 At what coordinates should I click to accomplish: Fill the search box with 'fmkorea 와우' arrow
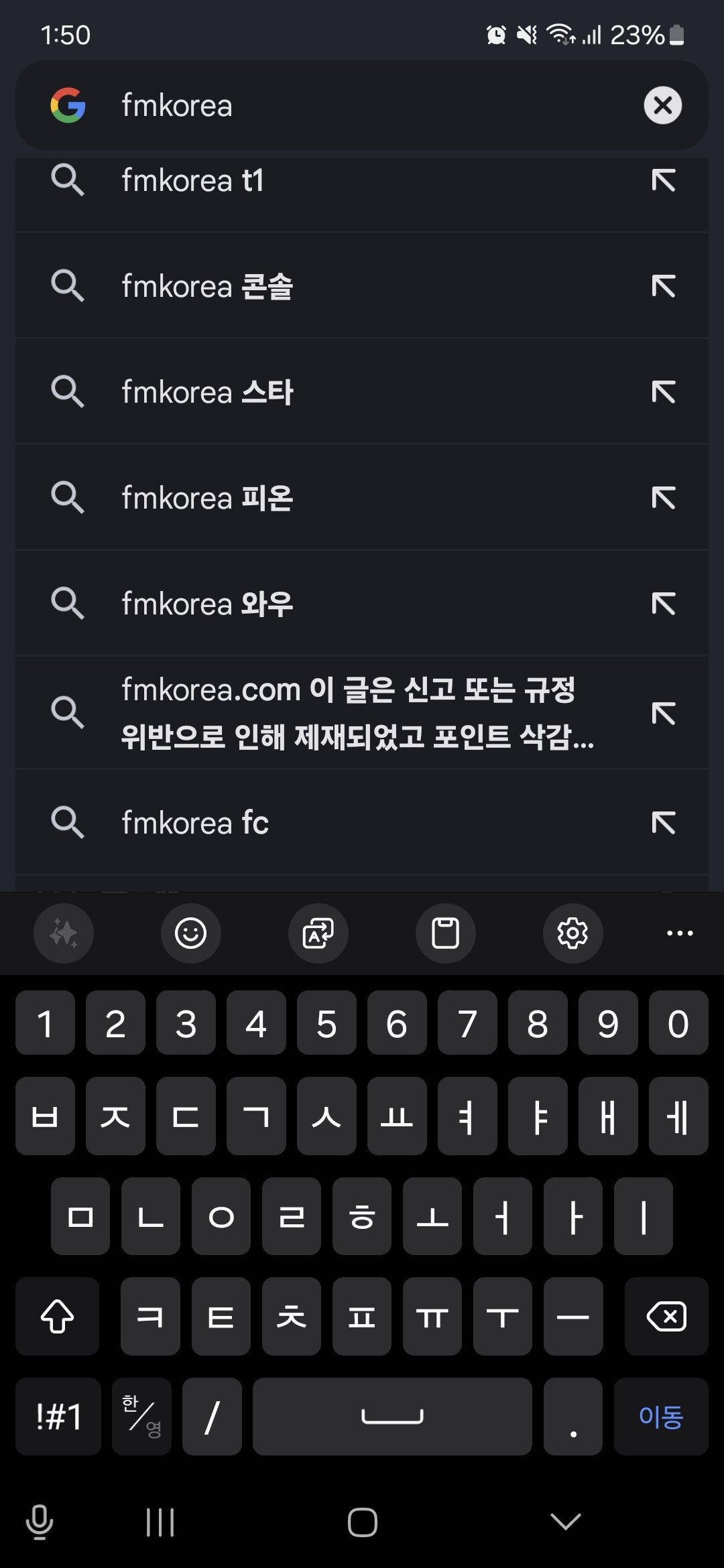point(663,604)
